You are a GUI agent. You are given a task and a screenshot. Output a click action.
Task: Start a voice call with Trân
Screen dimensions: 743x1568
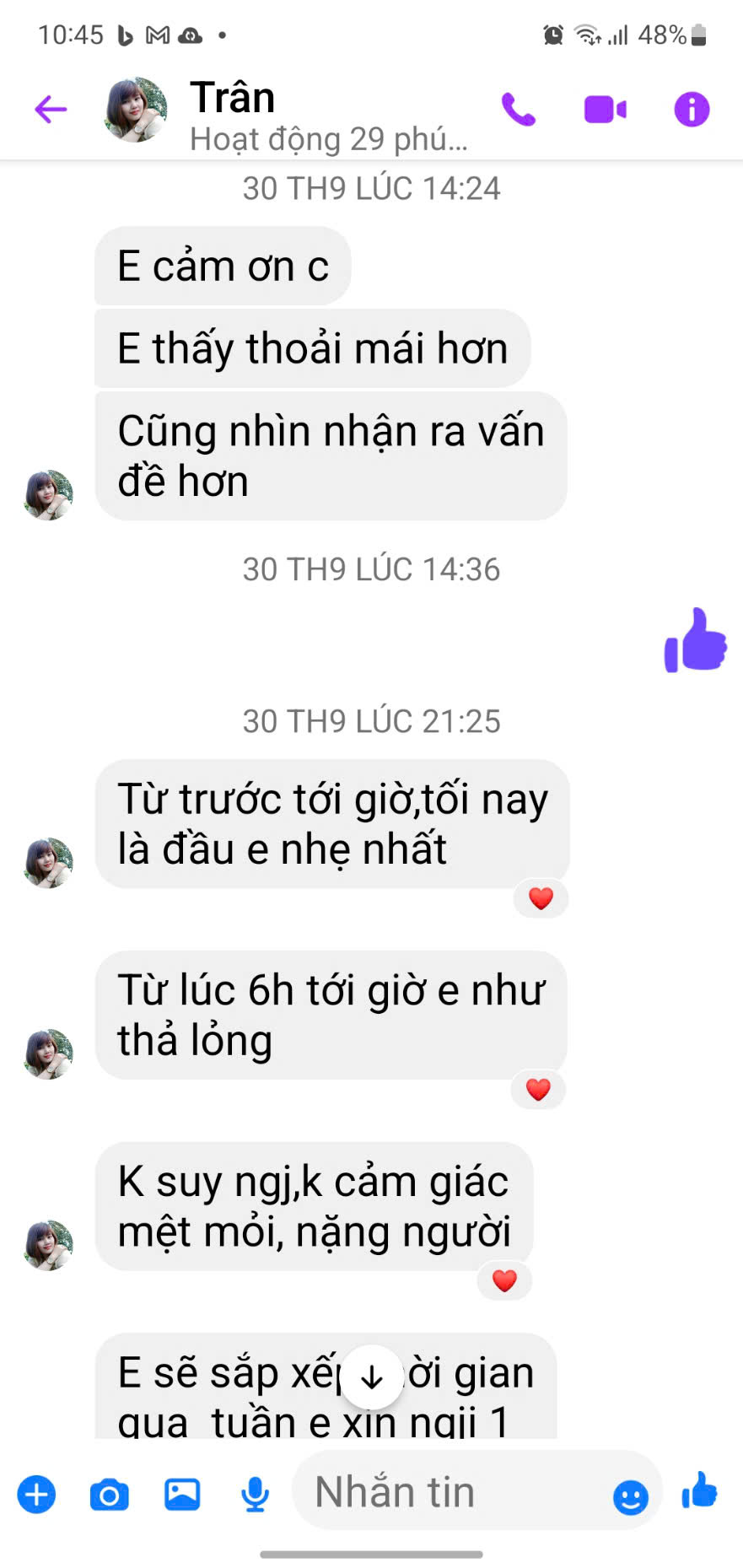tap(517, 108)
